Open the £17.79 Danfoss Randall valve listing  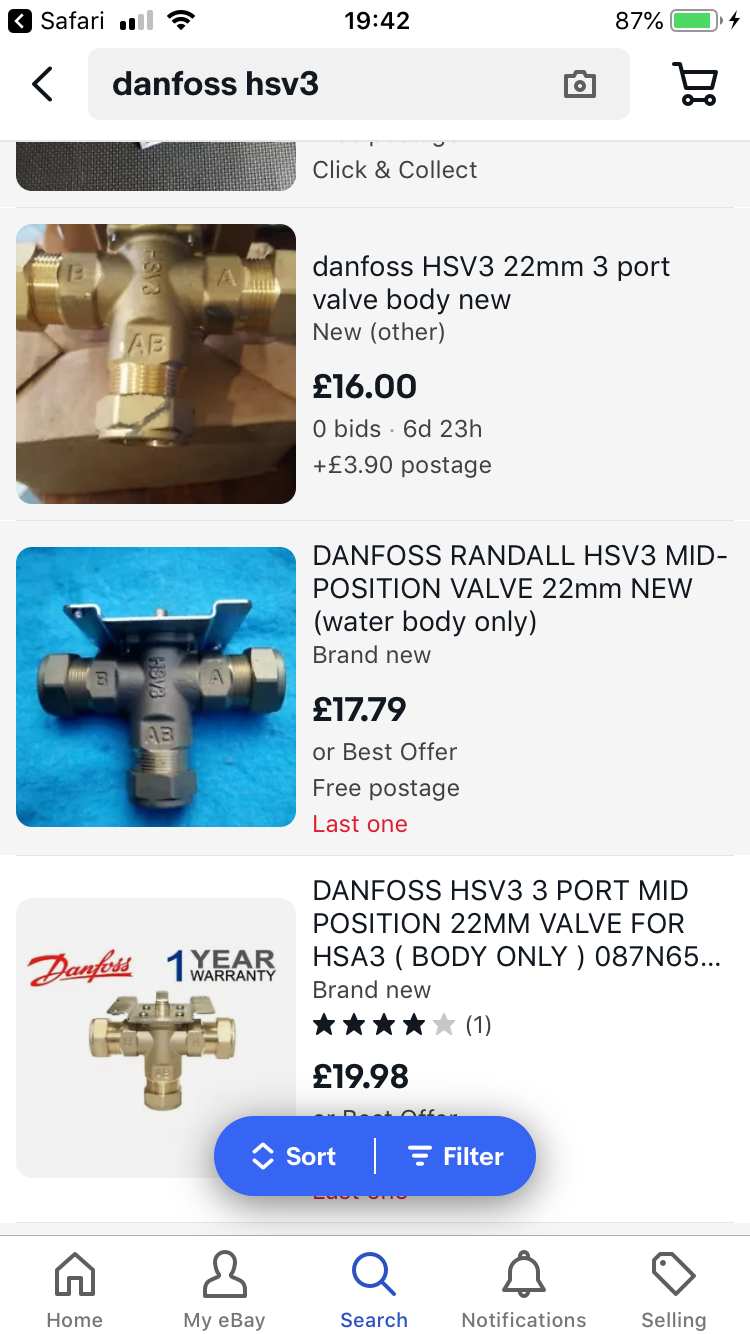tap(375, 688)
